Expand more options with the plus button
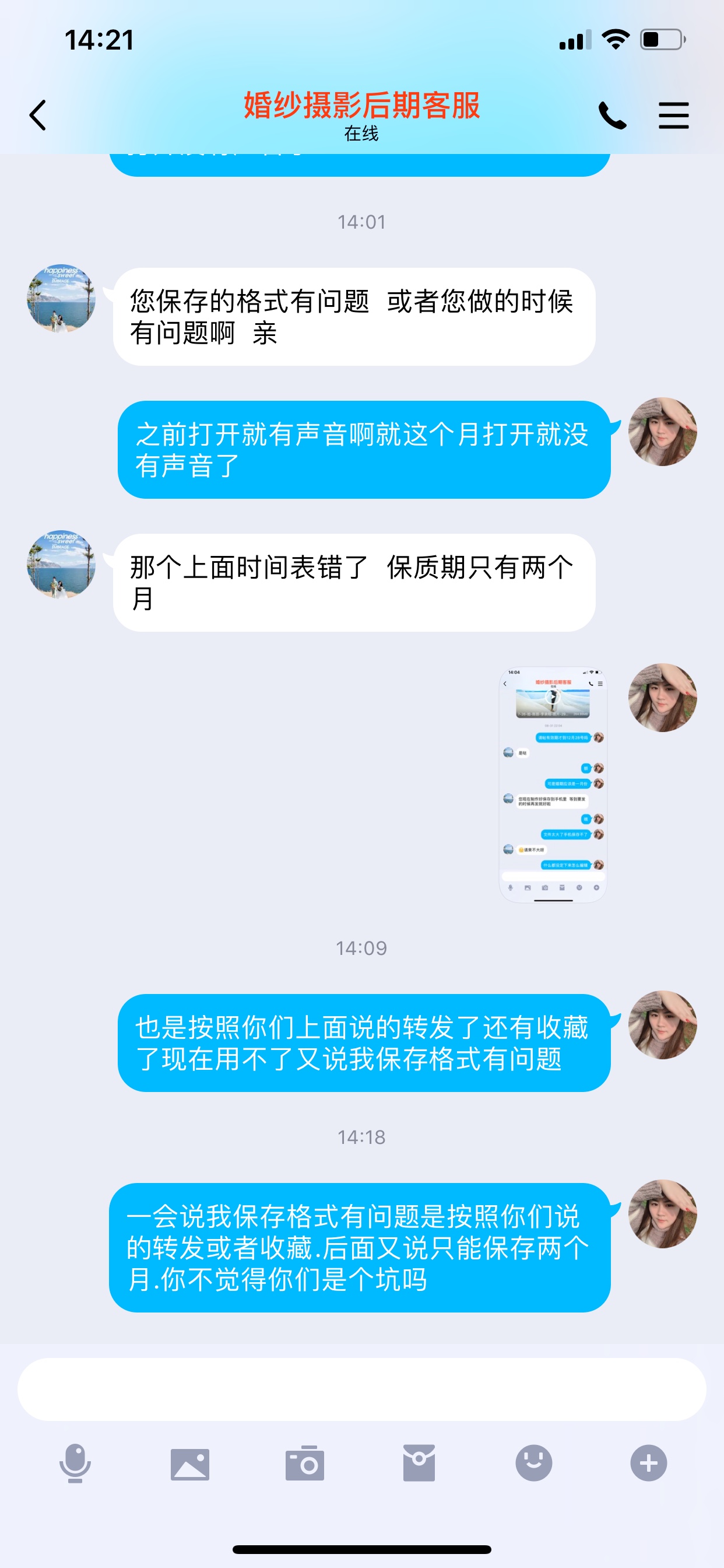This screenshot has width=724, height=1568. coord(648,1462)
